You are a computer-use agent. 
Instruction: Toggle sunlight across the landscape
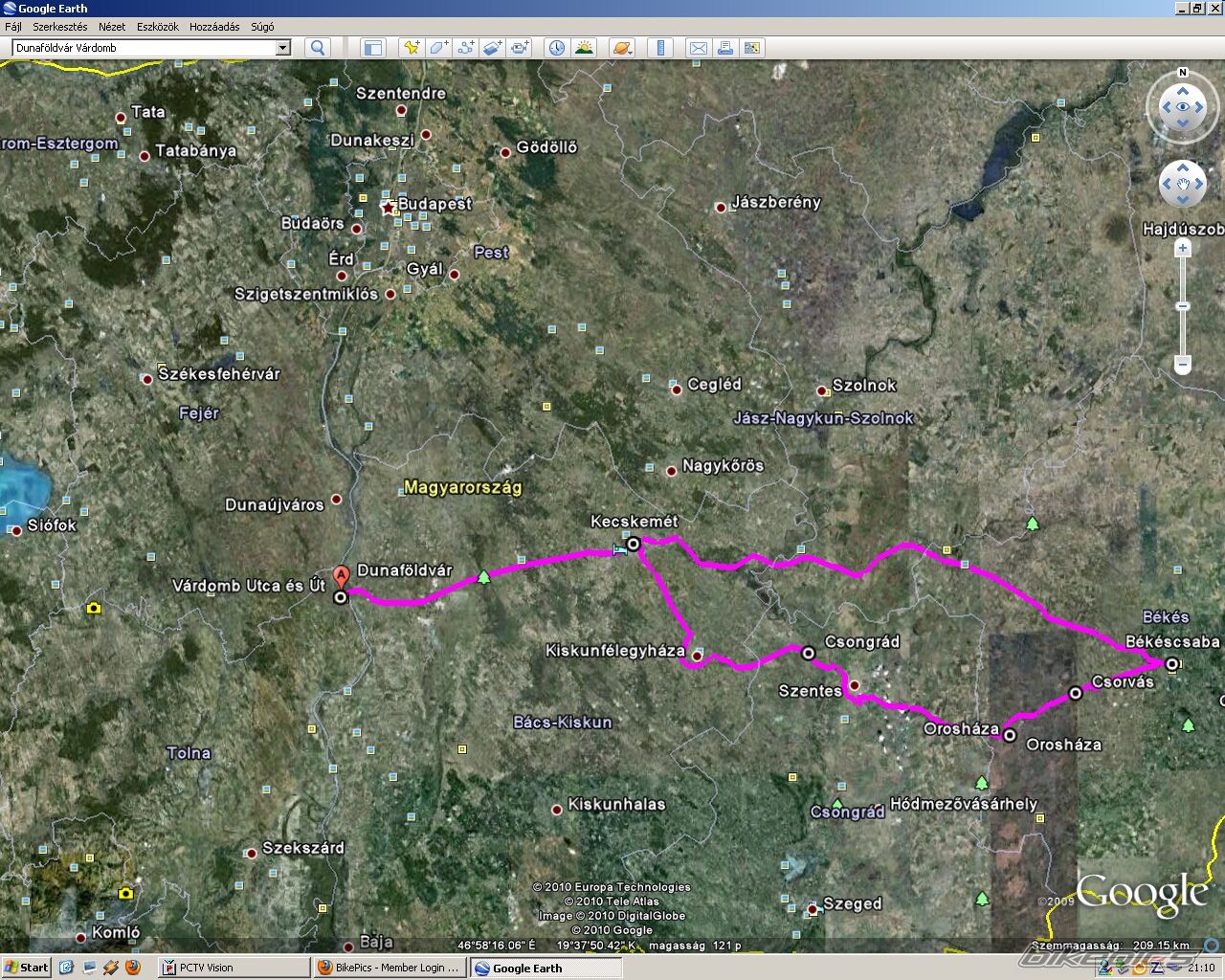tap(583, 48)
